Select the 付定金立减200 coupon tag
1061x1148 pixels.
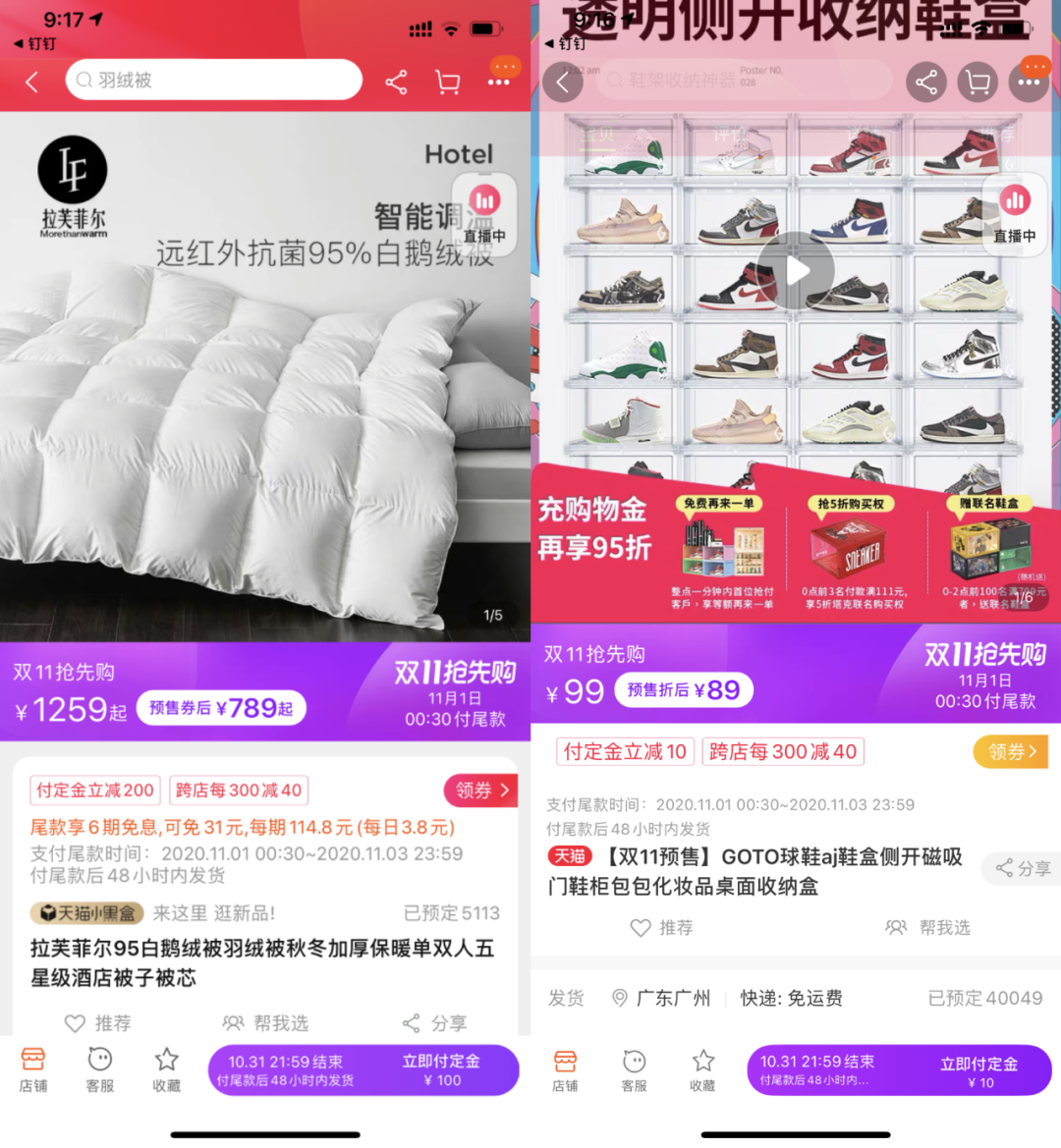click(x=94, y=791)
